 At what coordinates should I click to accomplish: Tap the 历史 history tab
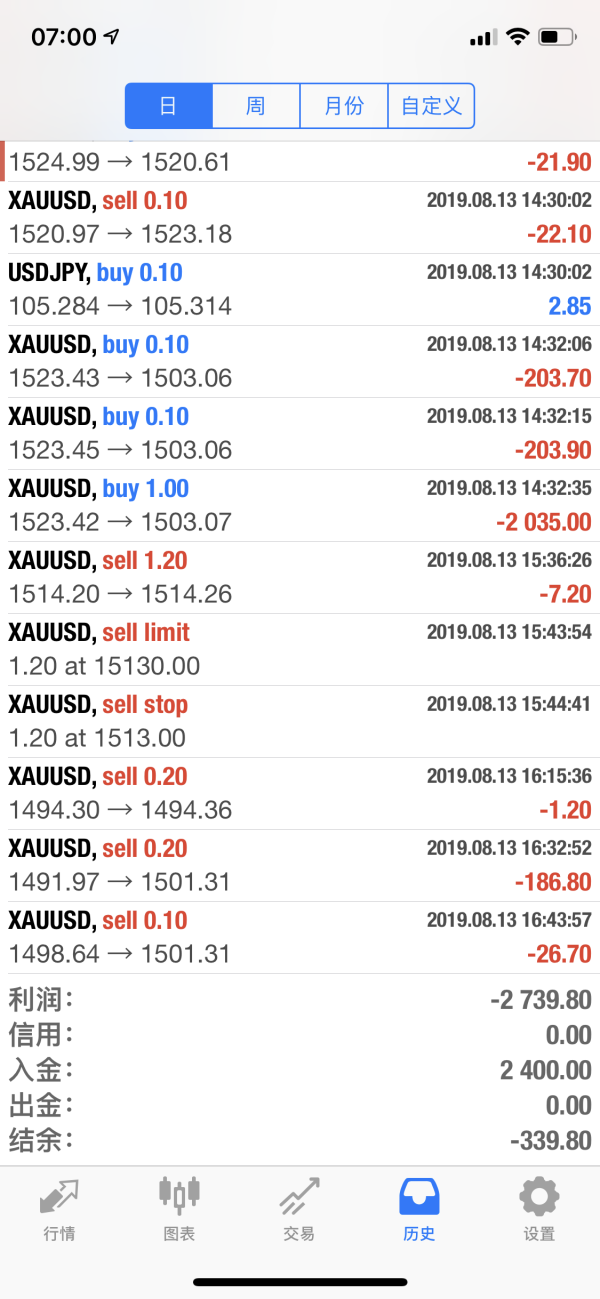419,1208
